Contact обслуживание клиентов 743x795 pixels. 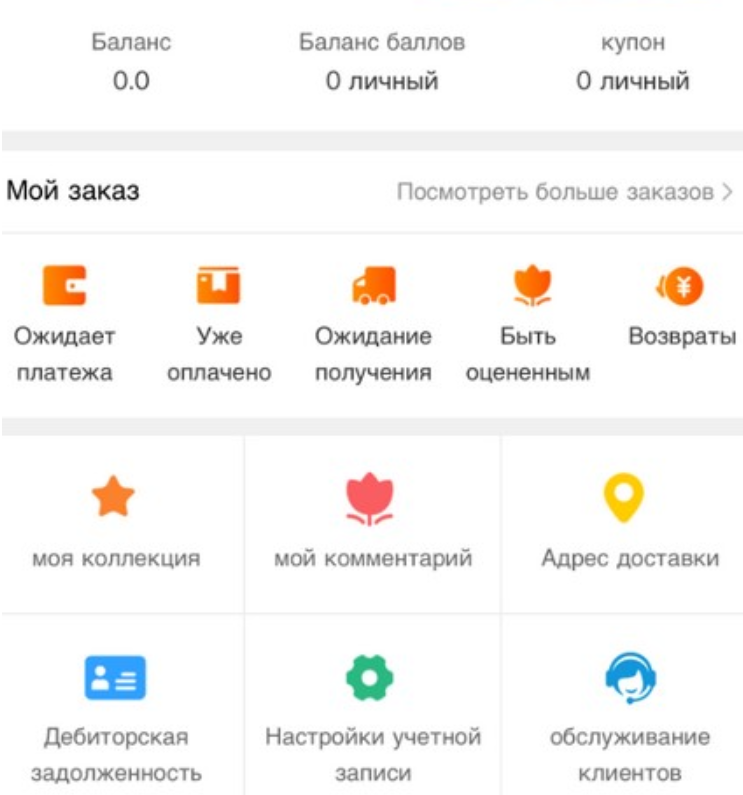(x=629, y=715)
